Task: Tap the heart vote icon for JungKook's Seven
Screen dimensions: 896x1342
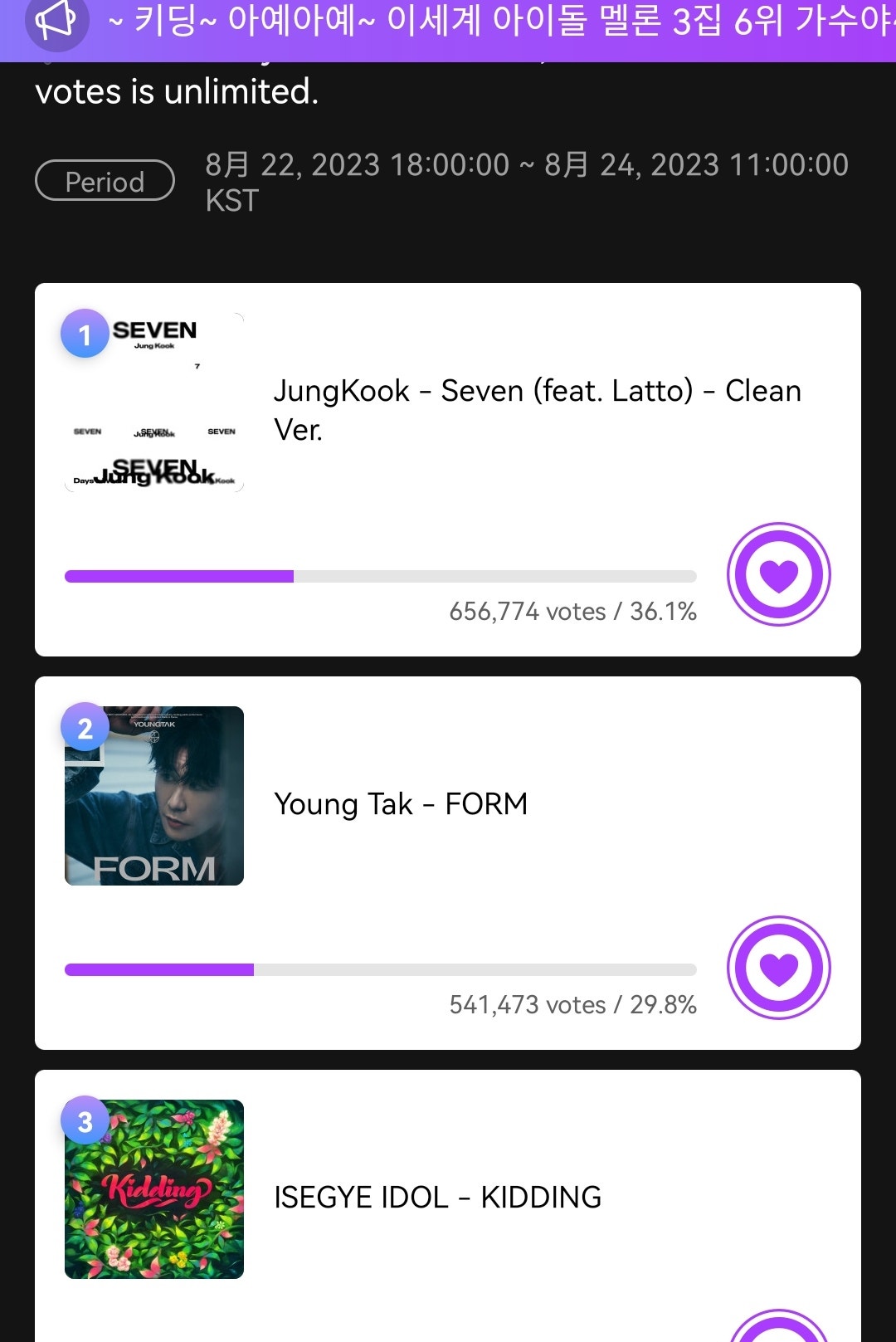Action: 778,574
